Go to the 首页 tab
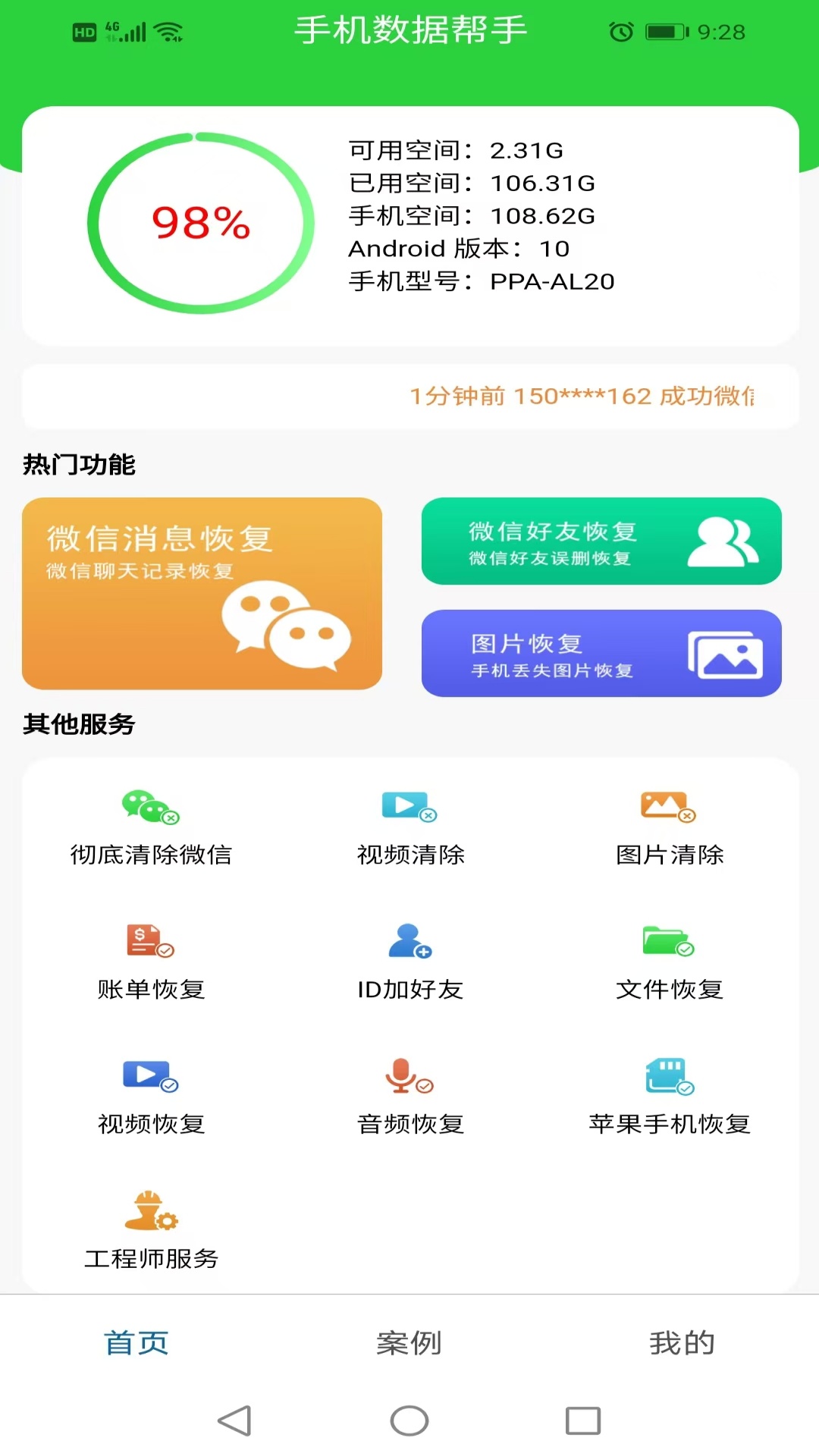The width and height of the screenshot is (819, 1456). [x=136, y=1343]
